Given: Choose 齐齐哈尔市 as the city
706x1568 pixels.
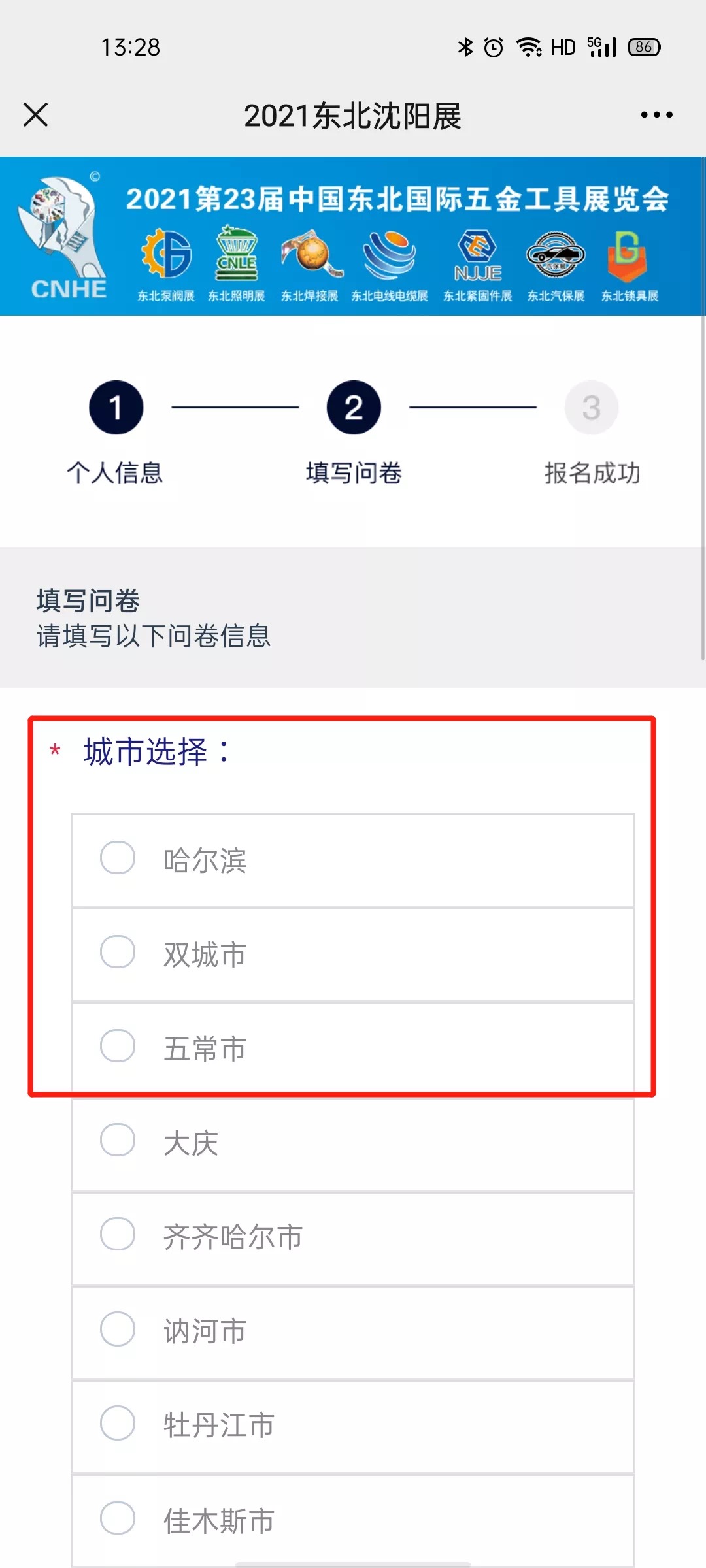Looking at the screenshot, I should pos(353,1237).
